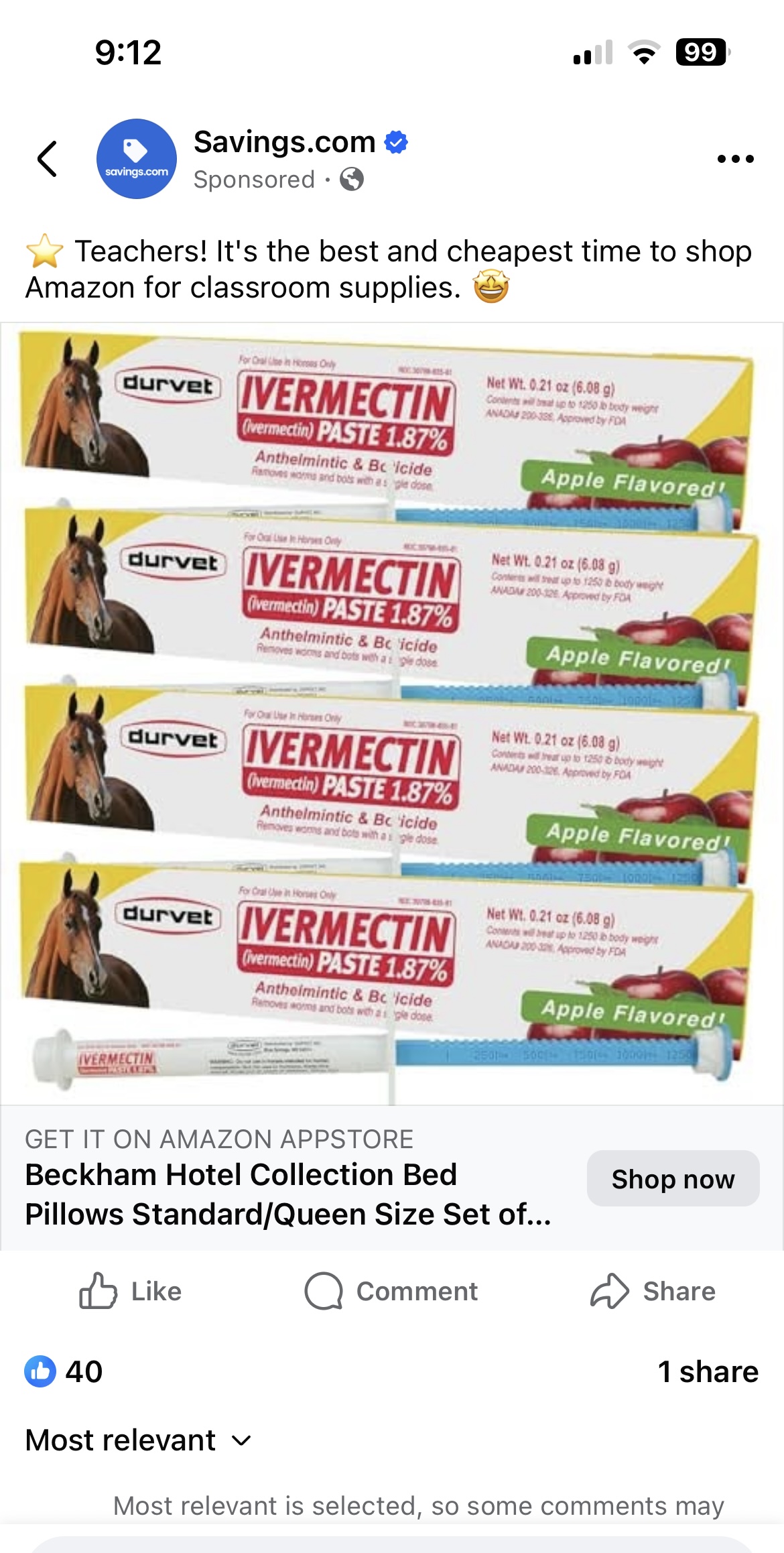This screenshot has width=784, height=1553.
Task: Comment on the Savings.com post
Action: point(391,1291)
